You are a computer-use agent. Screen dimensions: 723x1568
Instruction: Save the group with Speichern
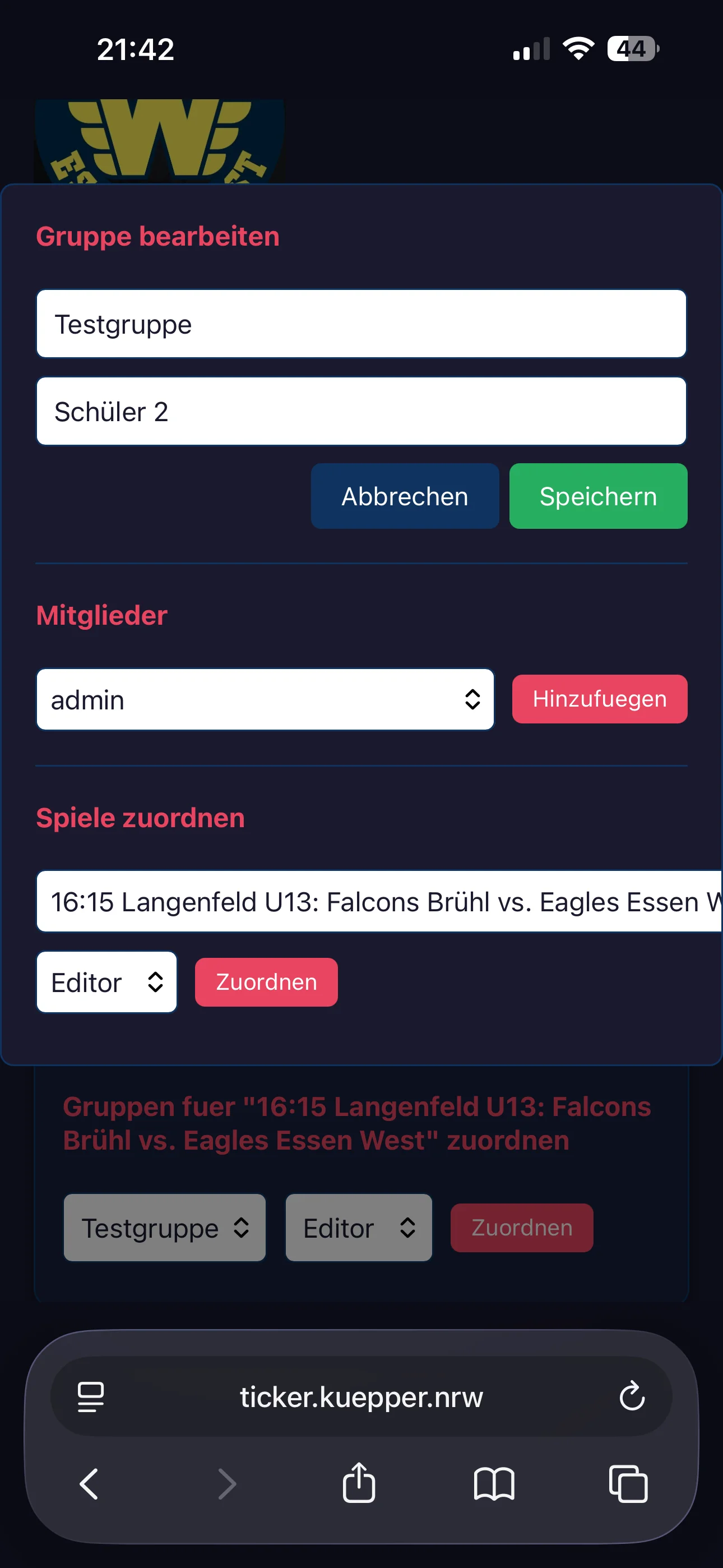pos(597,496)
